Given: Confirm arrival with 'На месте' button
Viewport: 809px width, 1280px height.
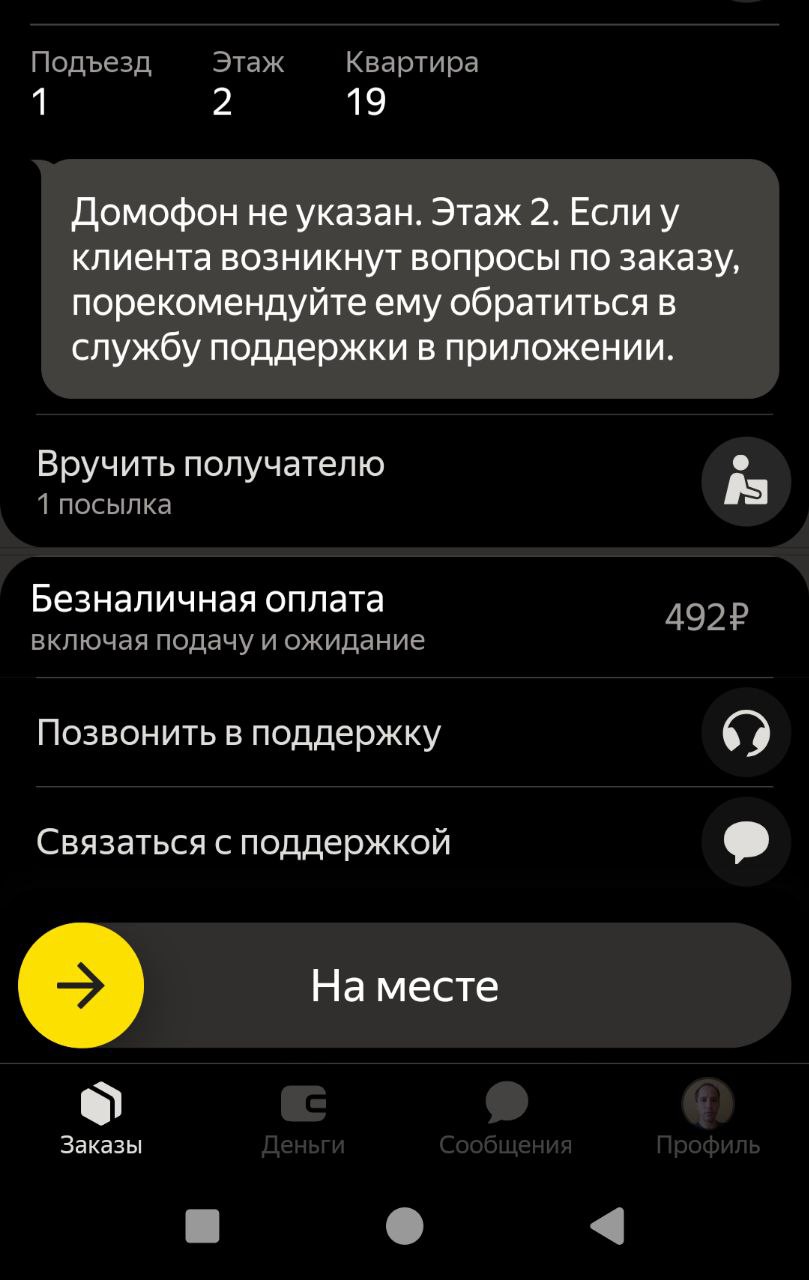Looking at the screenshot, I should pos(404,986).
